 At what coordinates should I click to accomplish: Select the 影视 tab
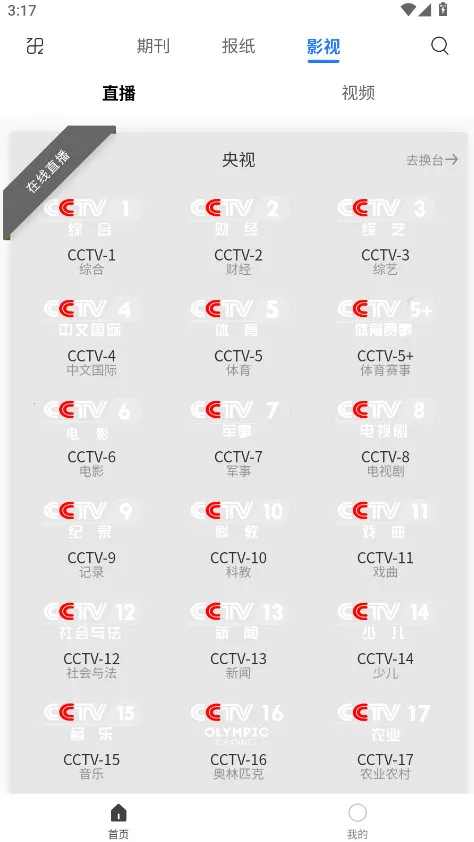(x=323, y=47)
